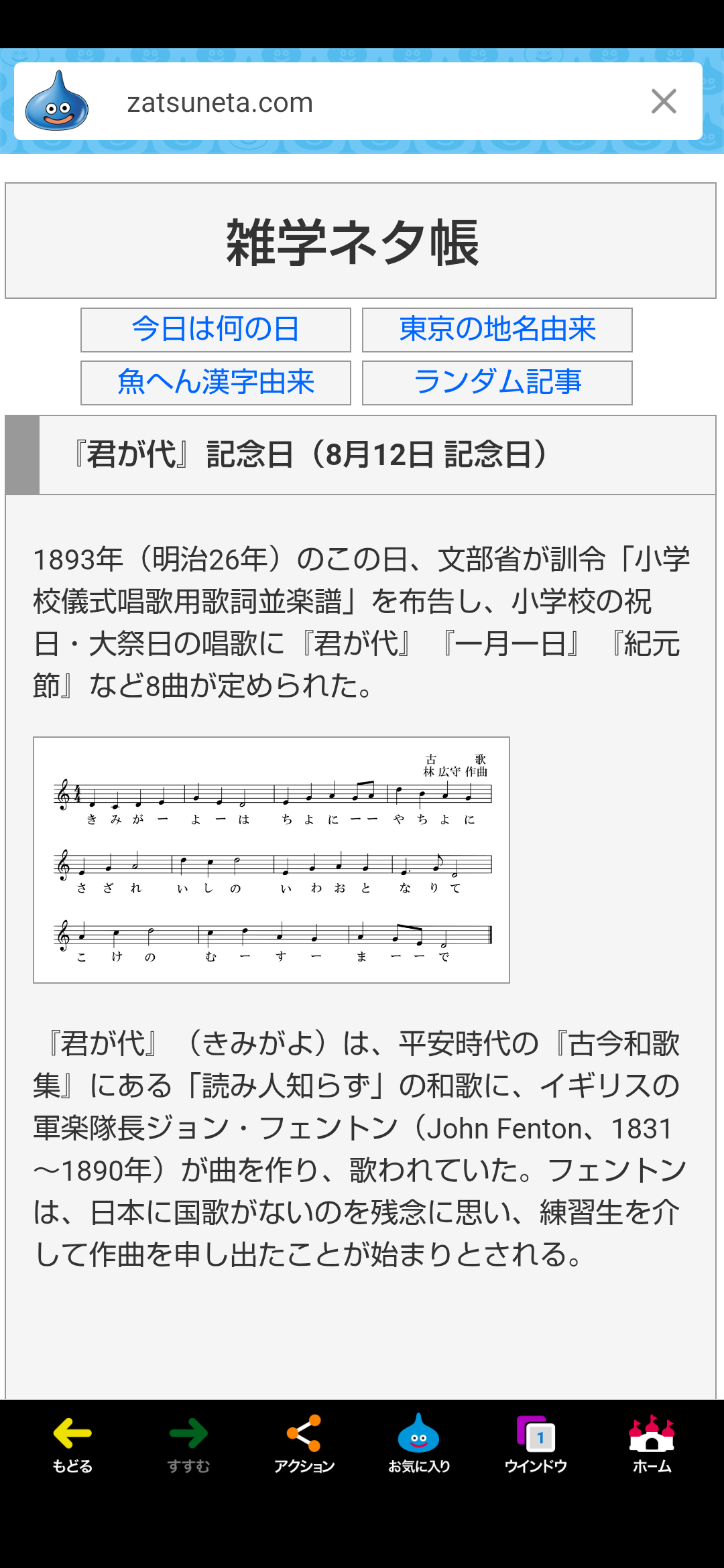Open the ウインドウ tab switcher

[x=536, y=1444]
